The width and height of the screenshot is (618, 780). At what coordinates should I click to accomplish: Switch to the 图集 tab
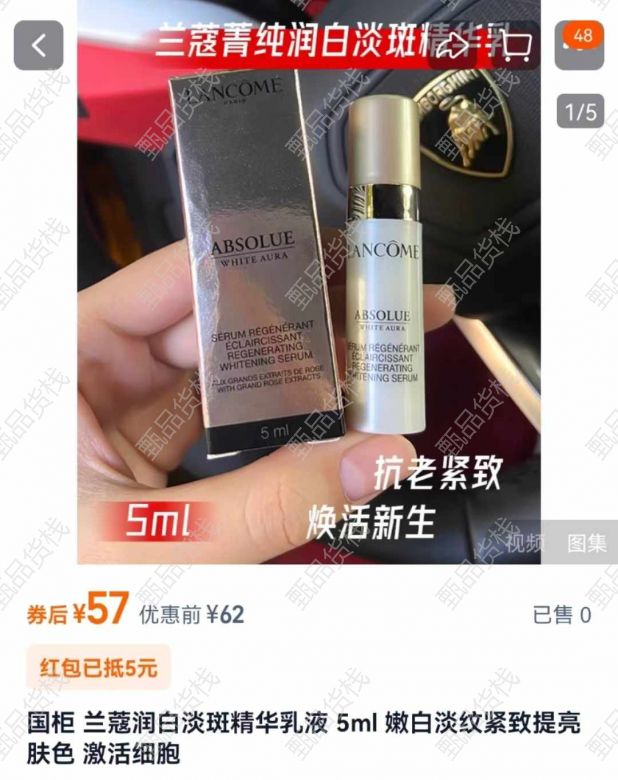(x=586, y=544)
